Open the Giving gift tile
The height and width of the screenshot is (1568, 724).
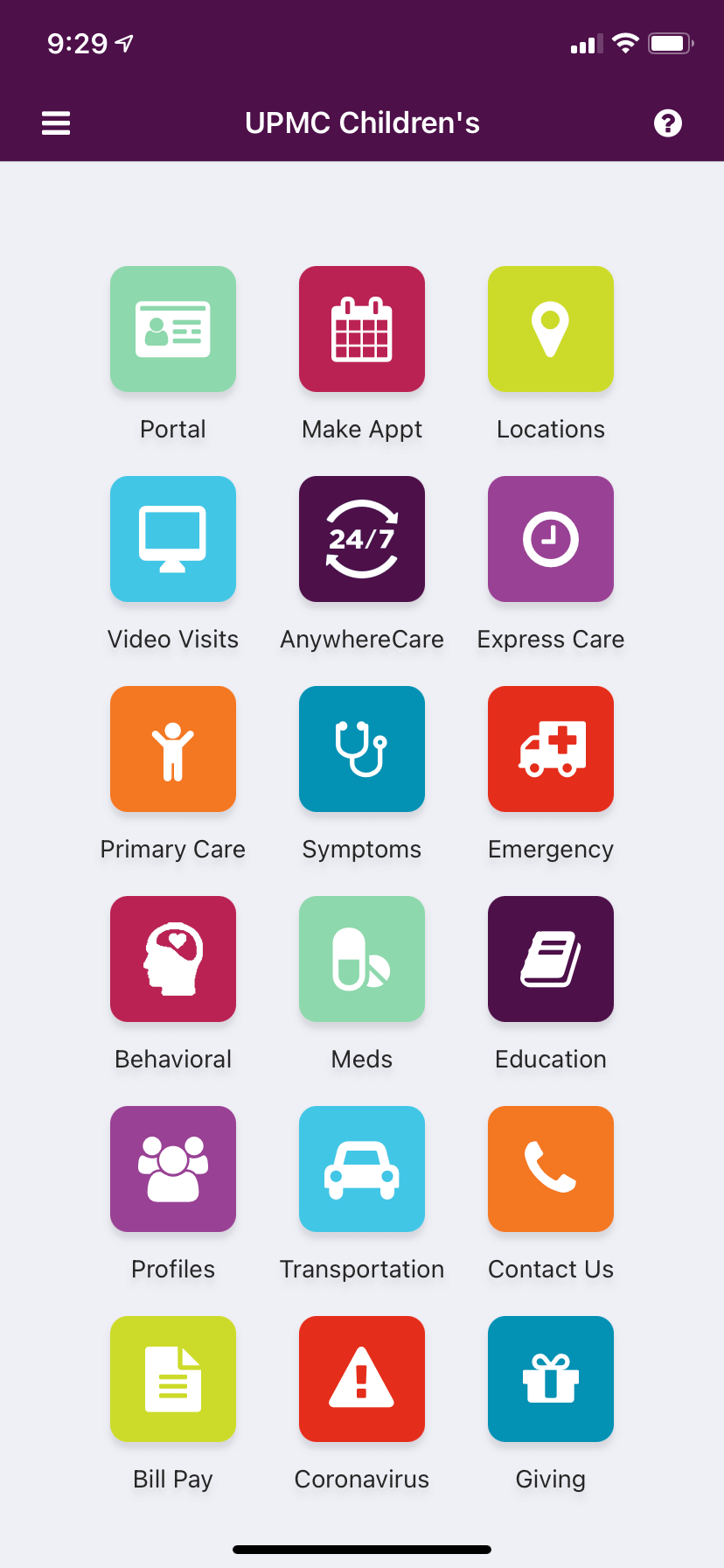coord(550,1379)
